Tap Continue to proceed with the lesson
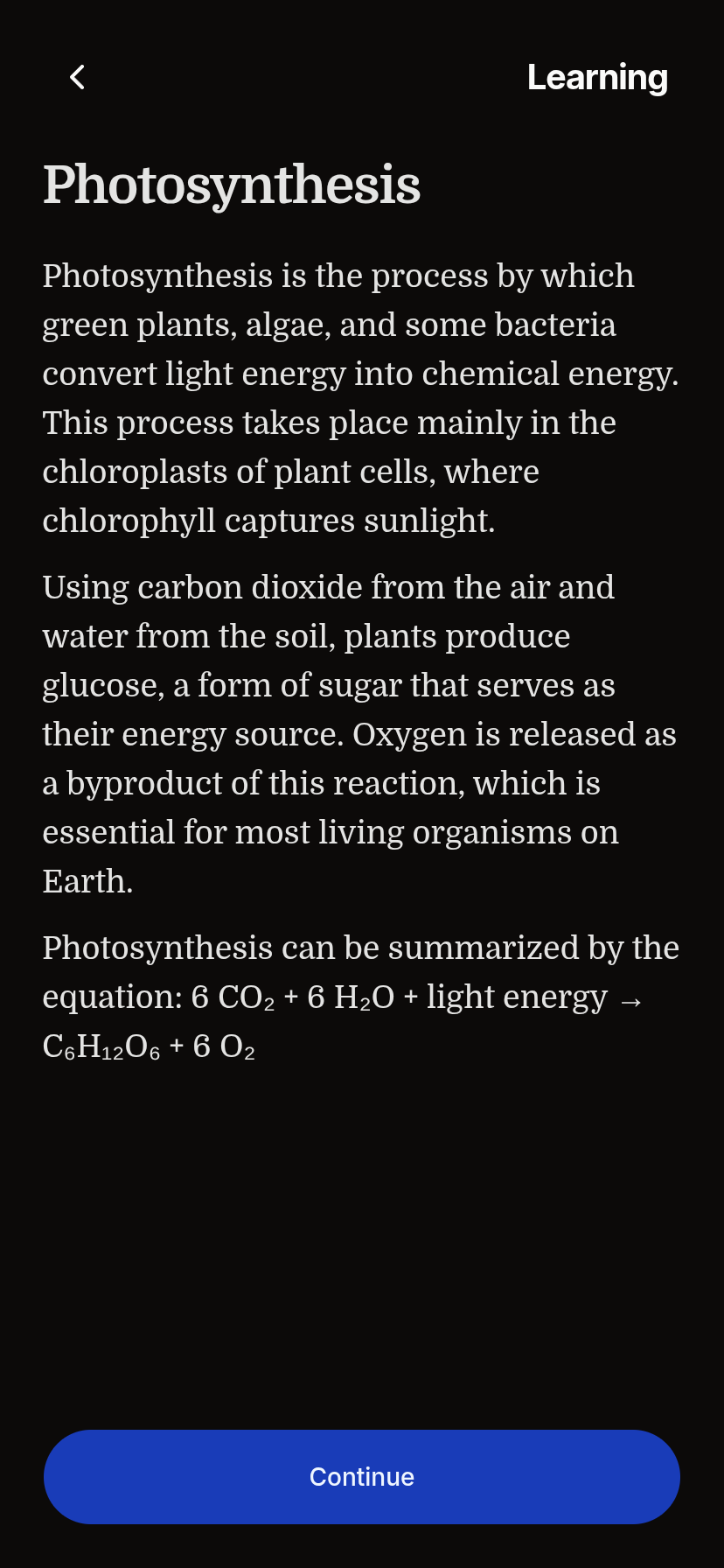Screen dimensions: 724x1568 coord(362,1477)
